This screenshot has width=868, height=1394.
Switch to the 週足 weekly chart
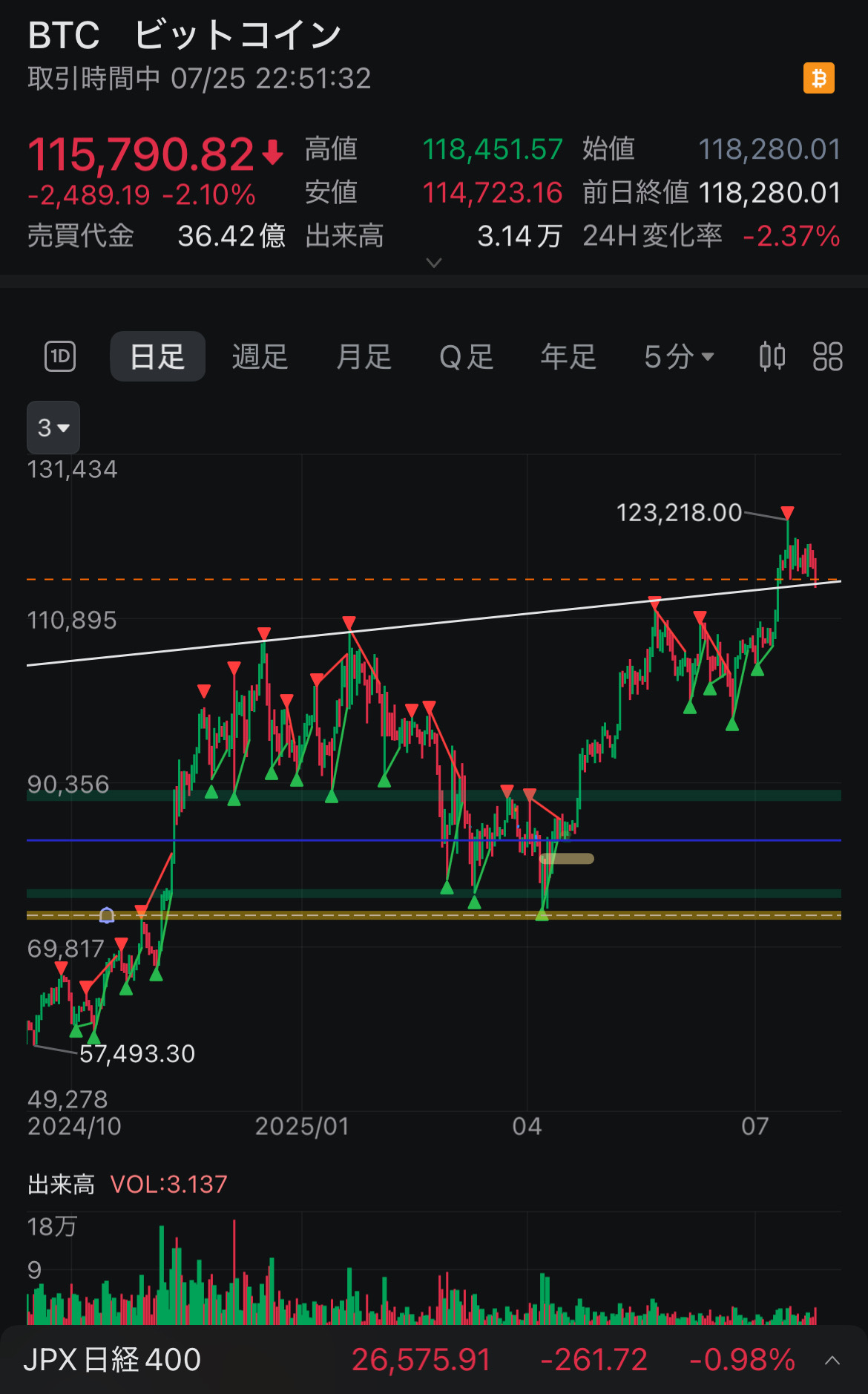click(x=260, y=356)
